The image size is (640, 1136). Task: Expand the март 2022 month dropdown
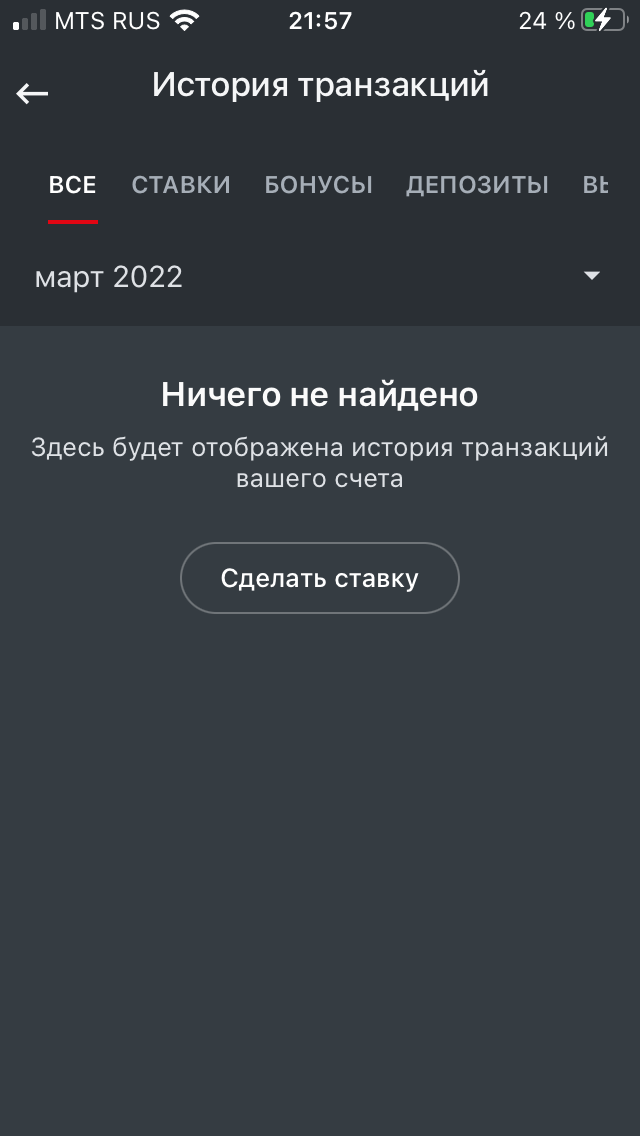(320, 277)
